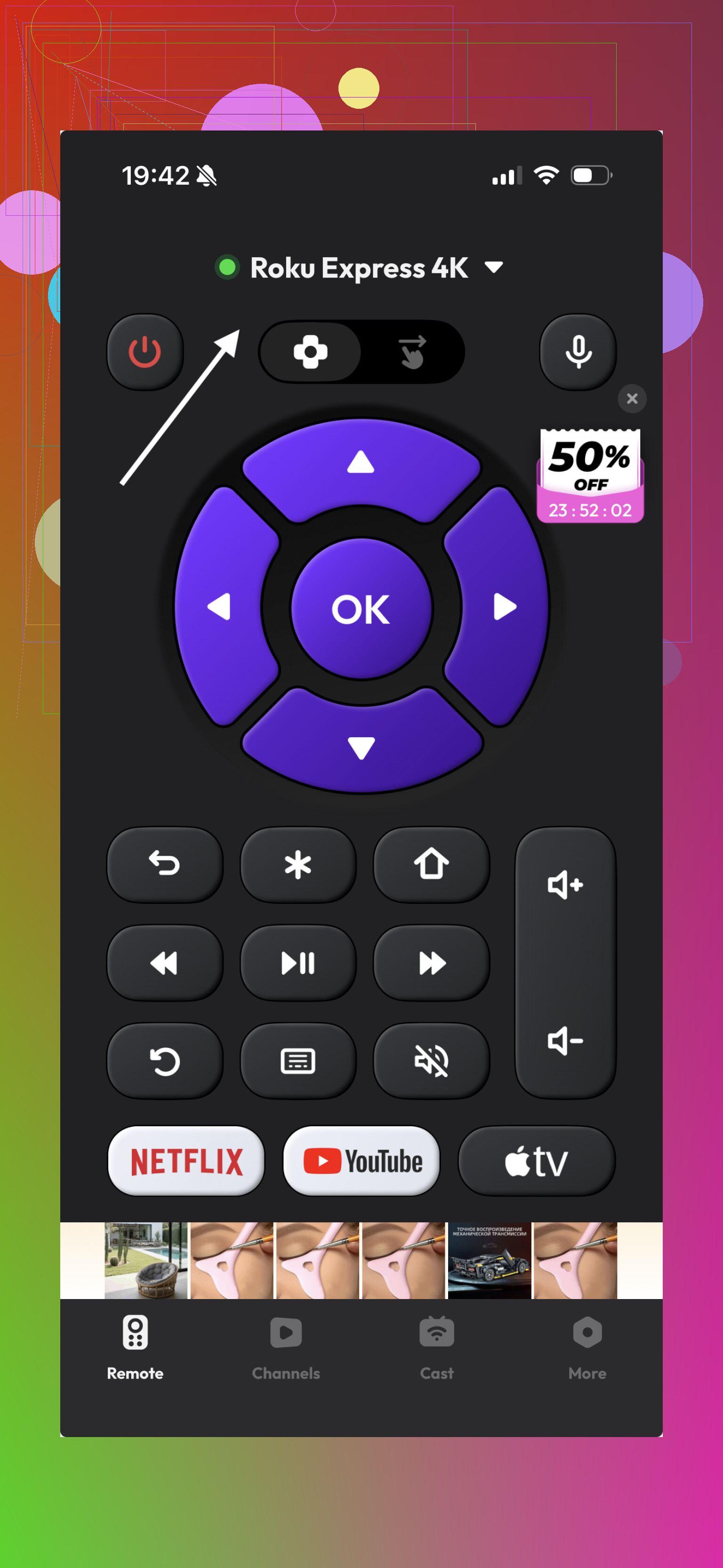Go to the Roku home screen

(x=431, y=864)
